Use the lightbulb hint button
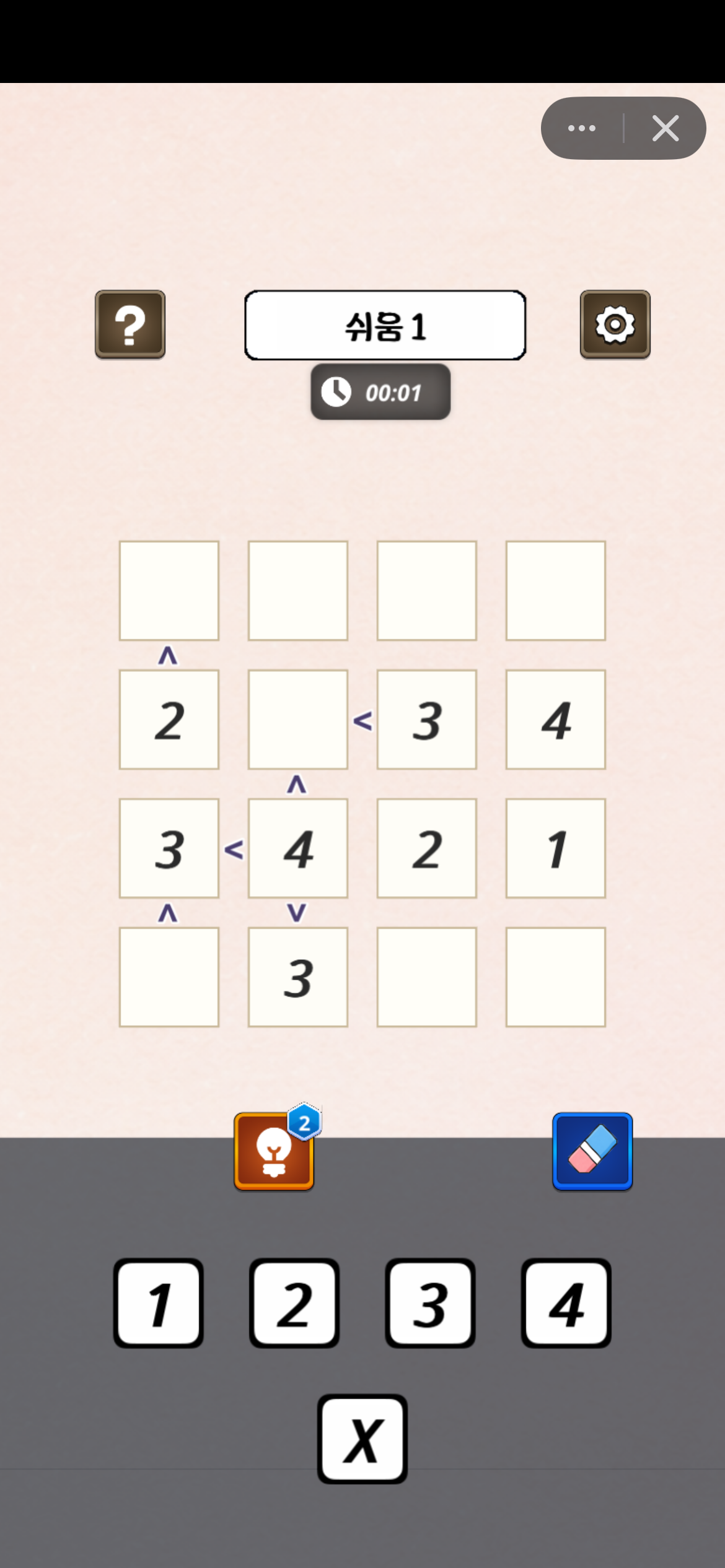 (274, 1151)
